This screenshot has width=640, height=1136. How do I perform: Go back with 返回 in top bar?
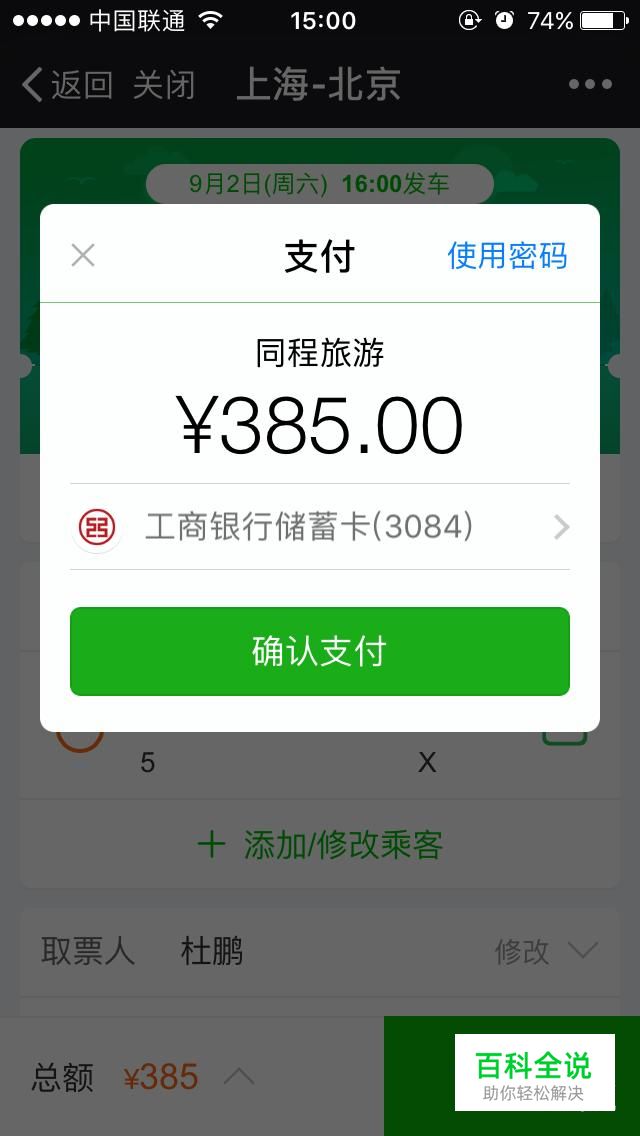67,85
